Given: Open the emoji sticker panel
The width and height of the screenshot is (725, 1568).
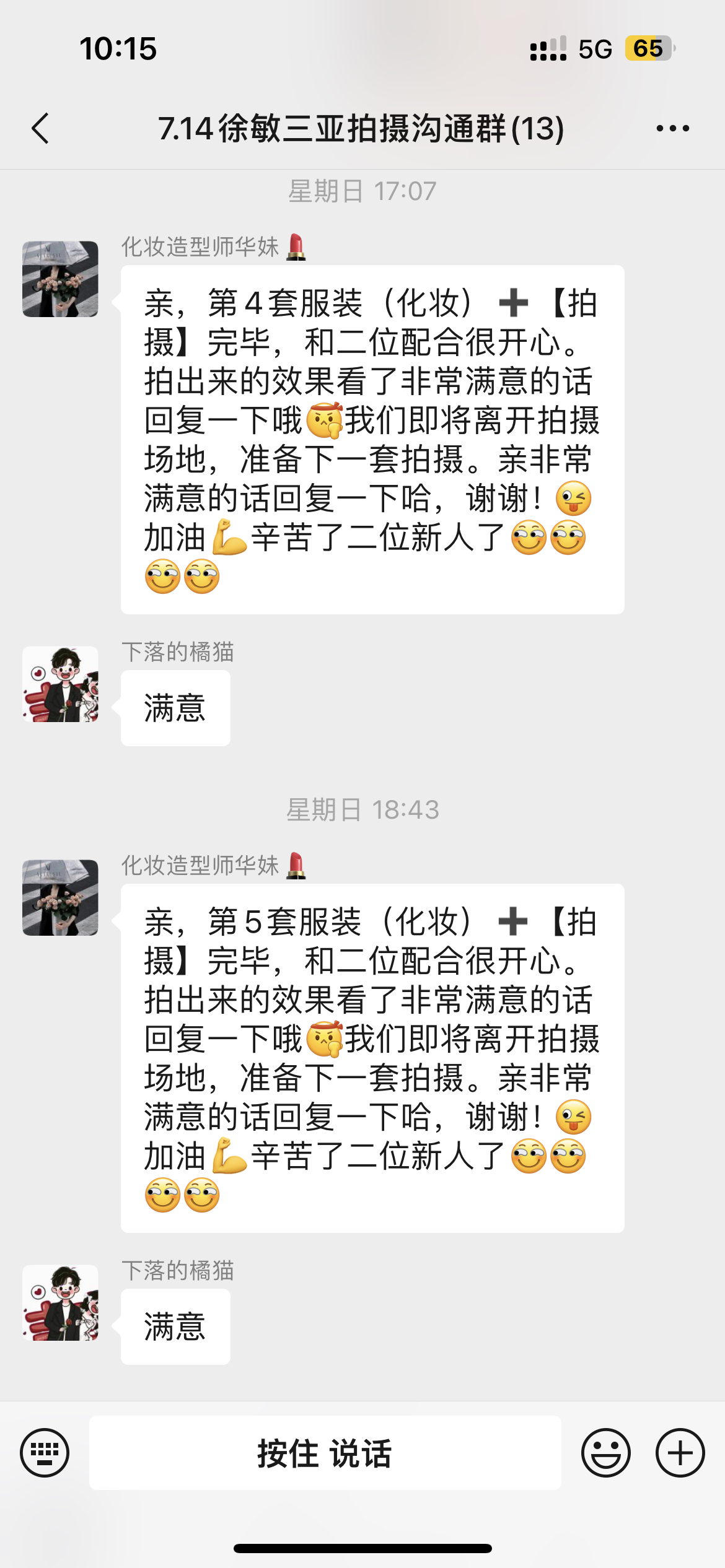Looking at the screenshot, I should pos(605,1452).
